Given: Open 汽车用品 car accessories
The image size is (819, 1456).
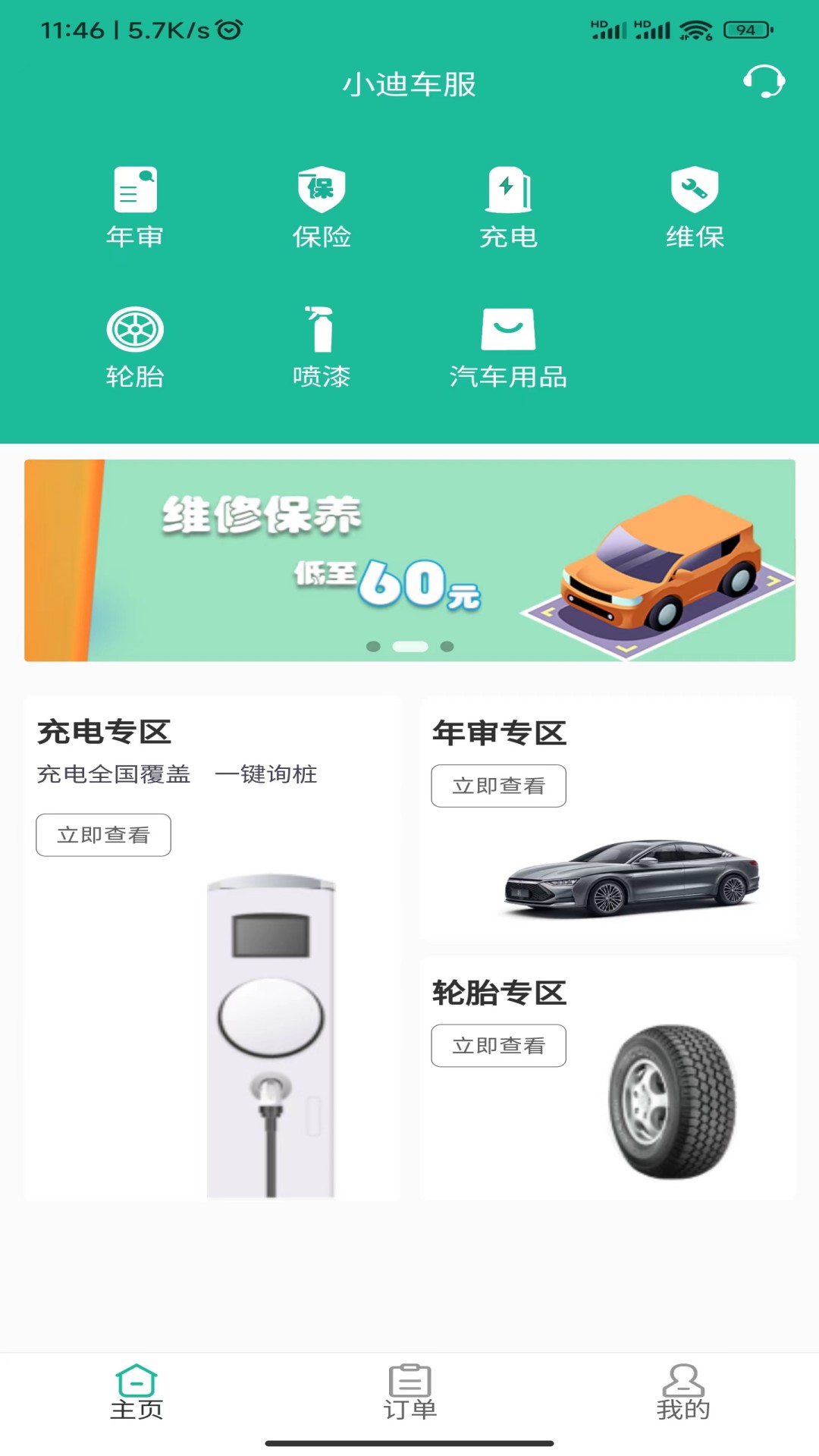Looking at the screenshot, I should point(508,347).
